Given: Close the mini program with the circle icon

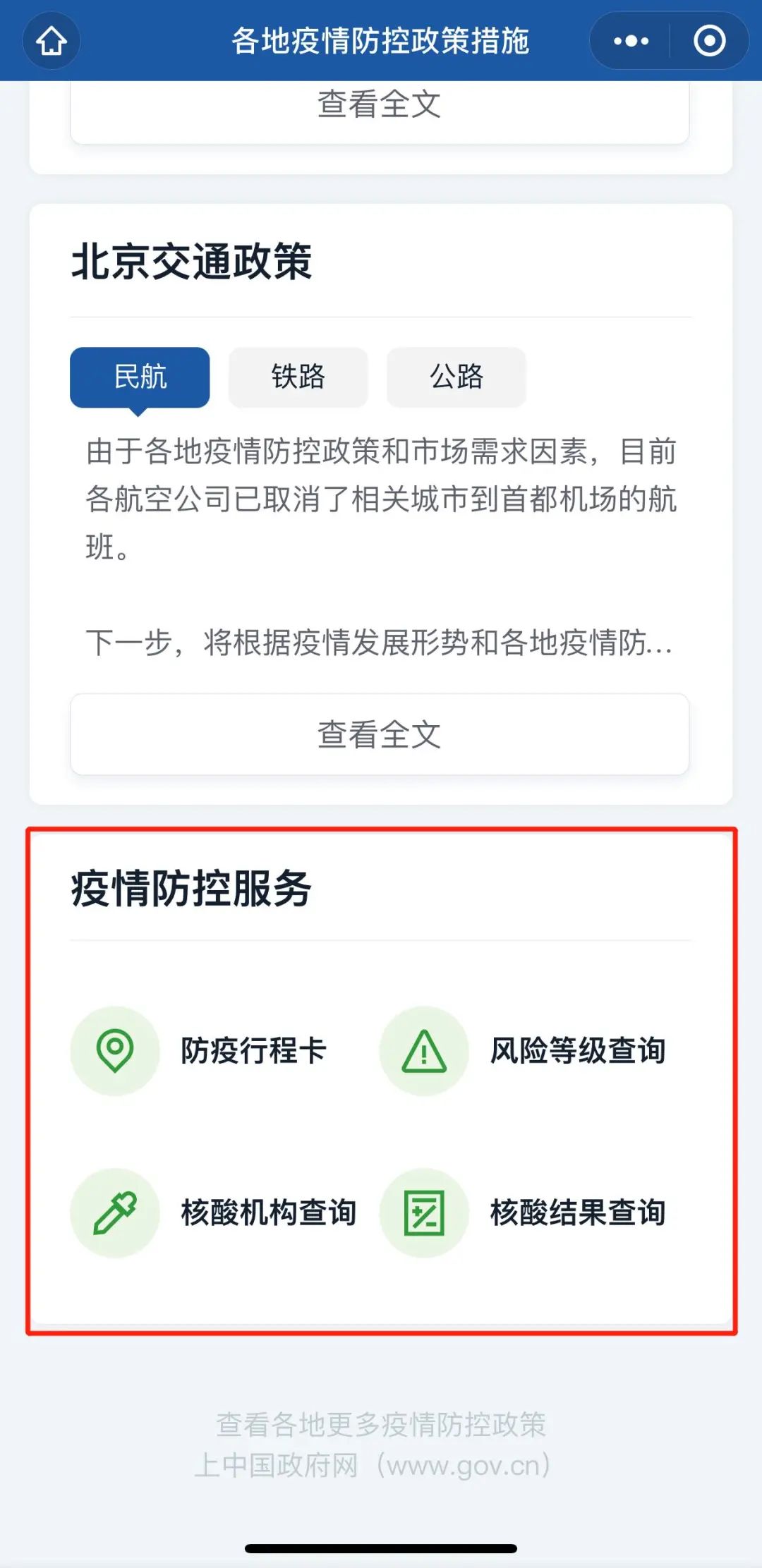Looking at the screenshot, I should pos(709,41).
